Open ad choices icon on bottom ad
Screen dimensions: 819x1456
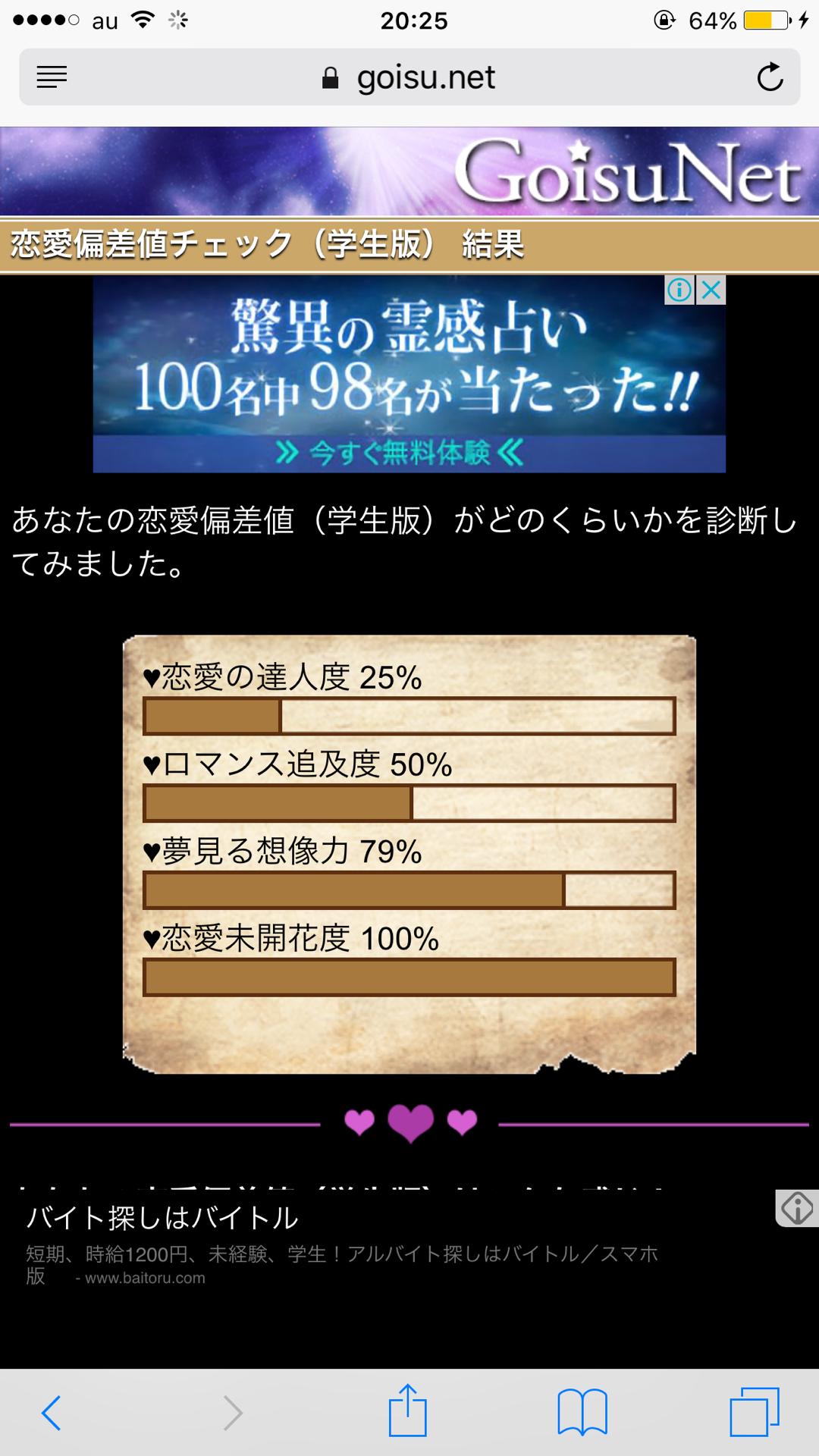point(796,1207)
